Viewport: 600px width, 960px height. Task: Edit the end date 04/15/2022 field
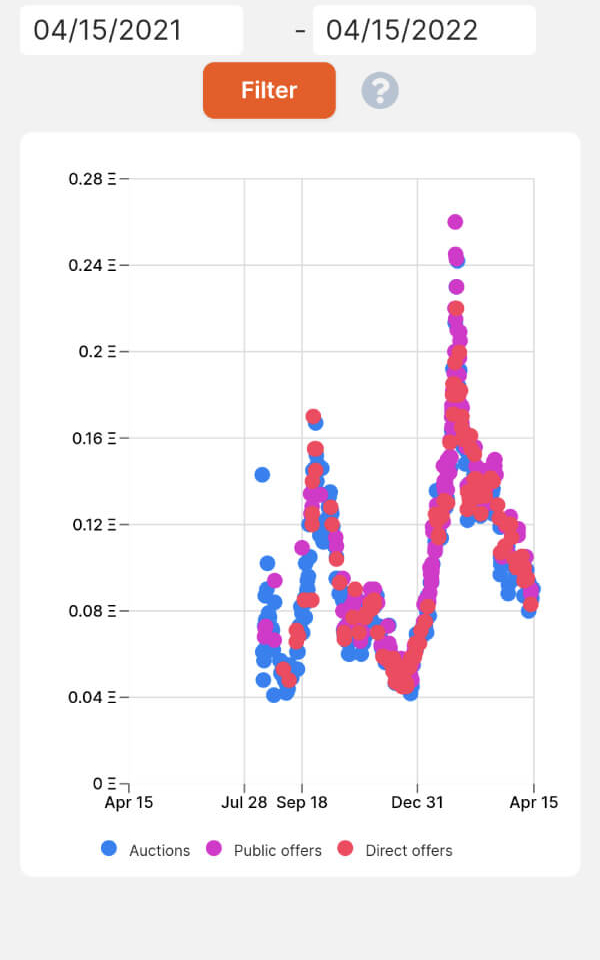pos(424,30)
